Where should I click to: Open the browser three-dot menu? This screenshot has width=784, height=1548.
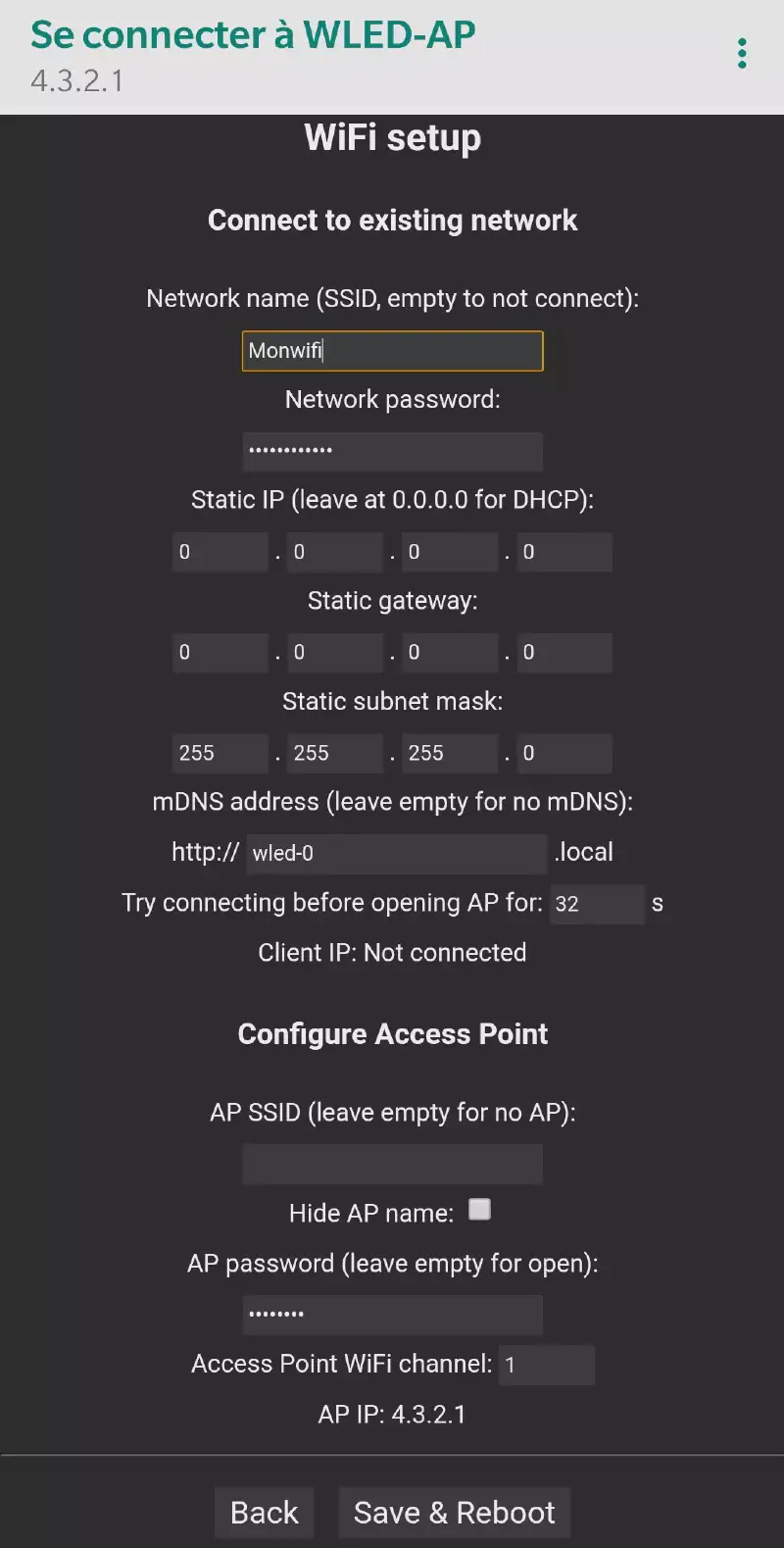click(742, 54)
